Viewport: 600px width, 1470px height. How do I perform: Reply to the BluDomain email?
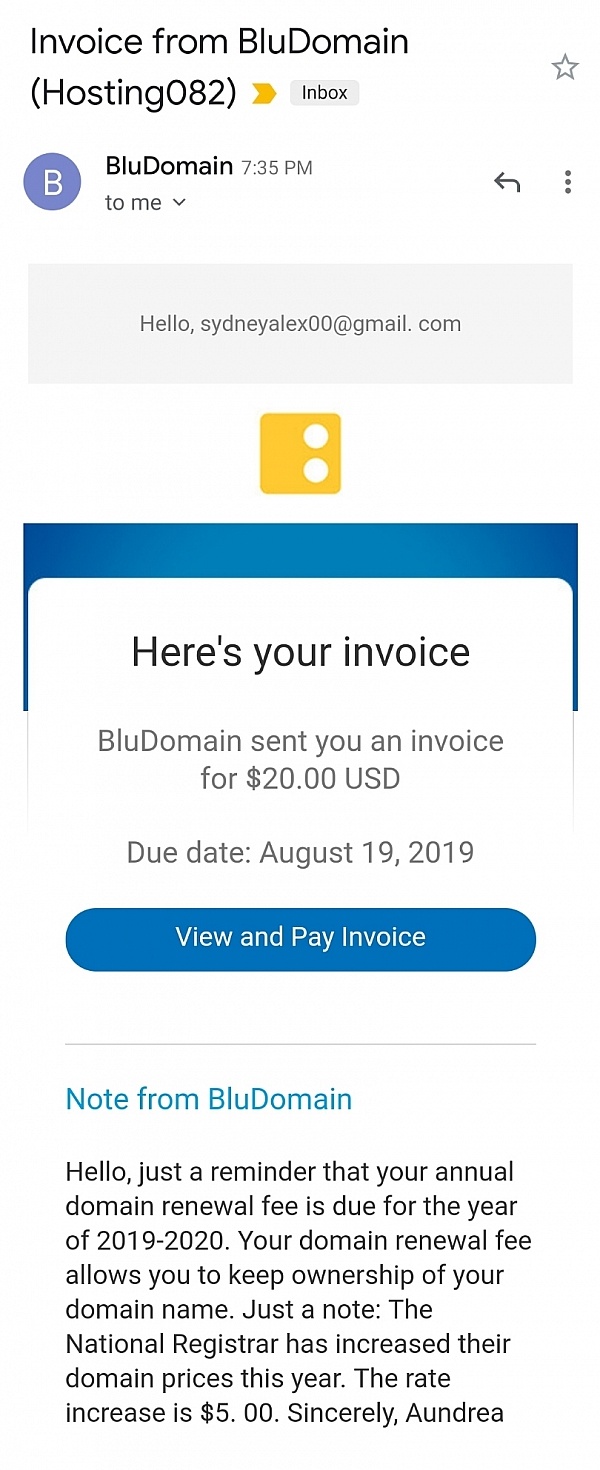[507, 182]
